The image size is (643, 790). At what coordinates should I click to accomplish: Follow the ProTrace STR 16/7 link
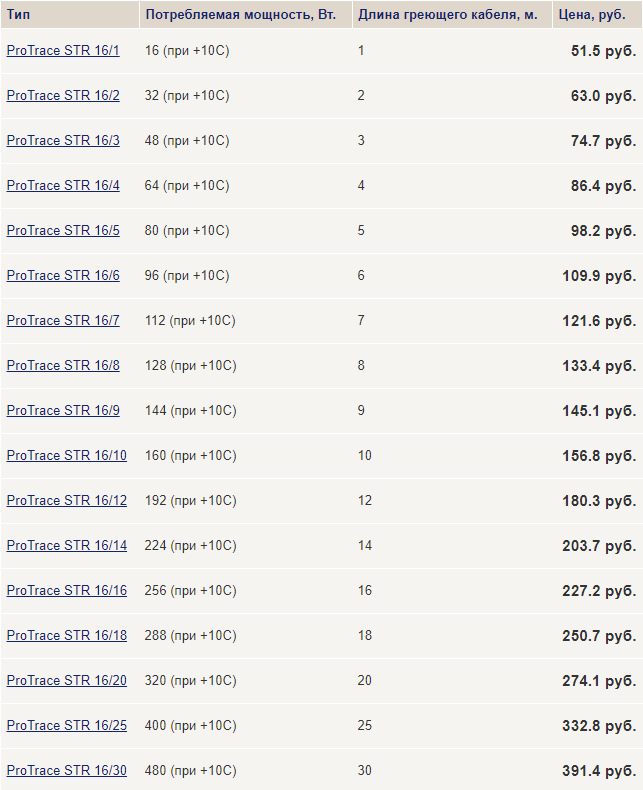(63, 320)
